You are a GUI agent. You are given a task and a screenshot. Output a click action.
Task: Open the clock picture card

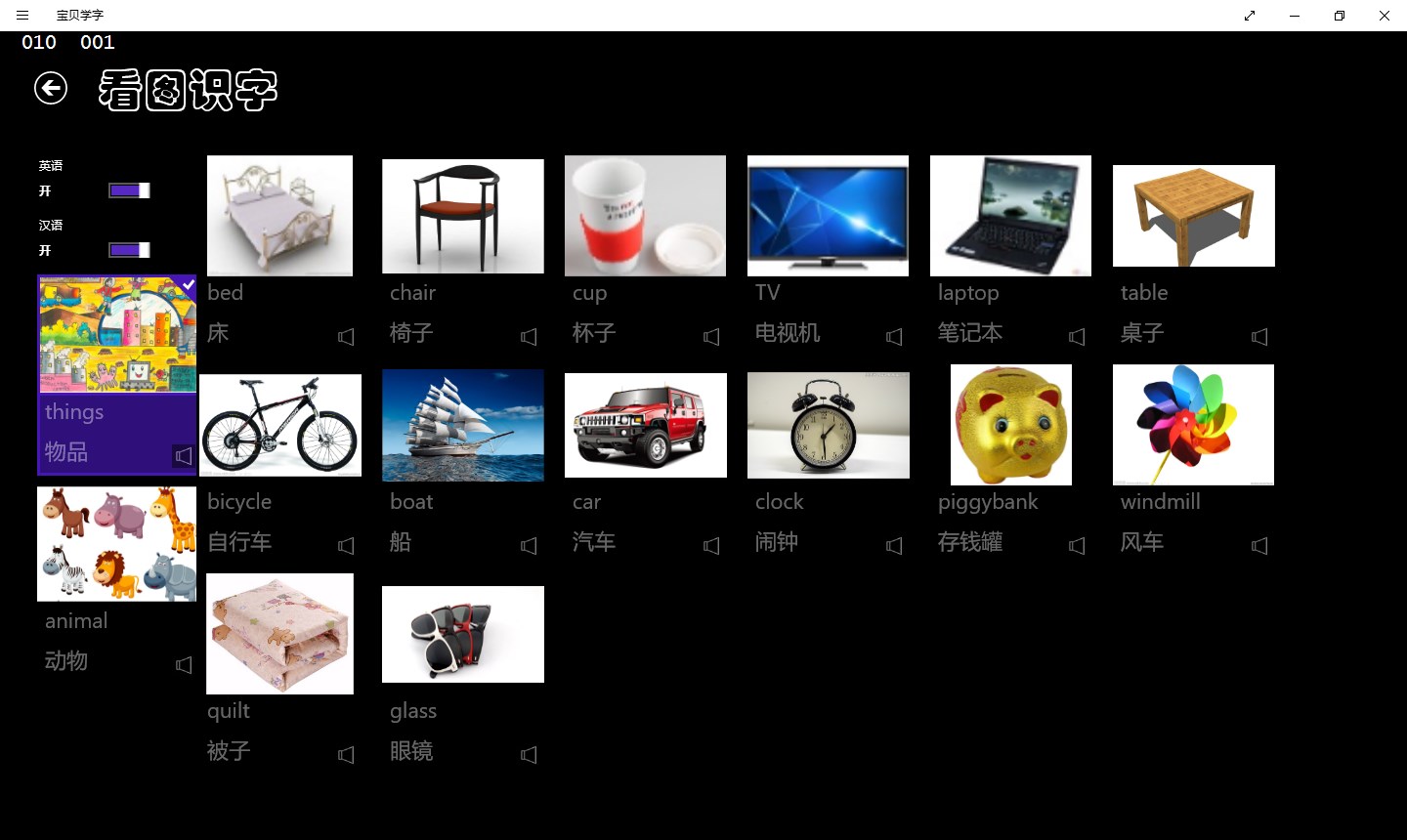click(x=828, y=425)
